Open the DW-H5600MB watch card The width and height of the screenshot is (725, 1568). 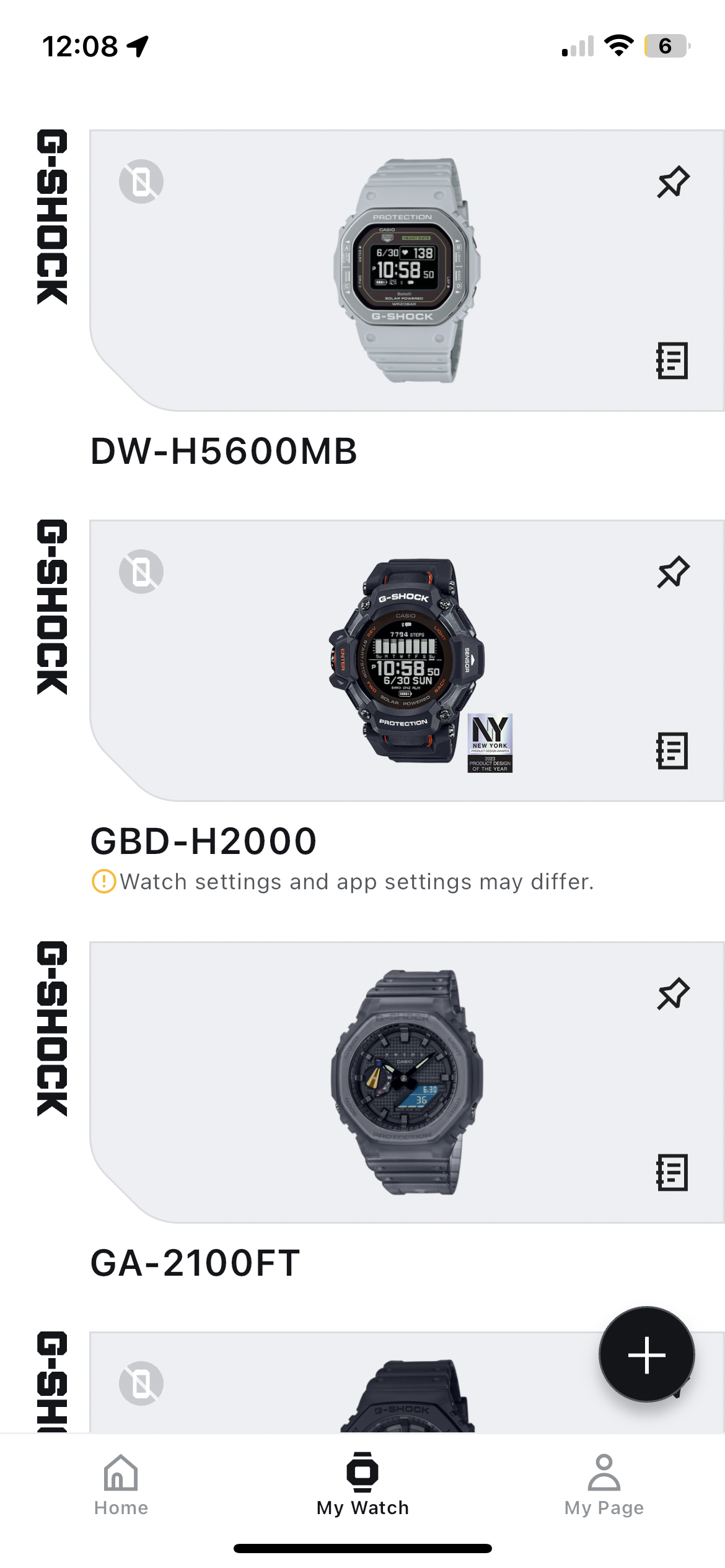[406, 270]
